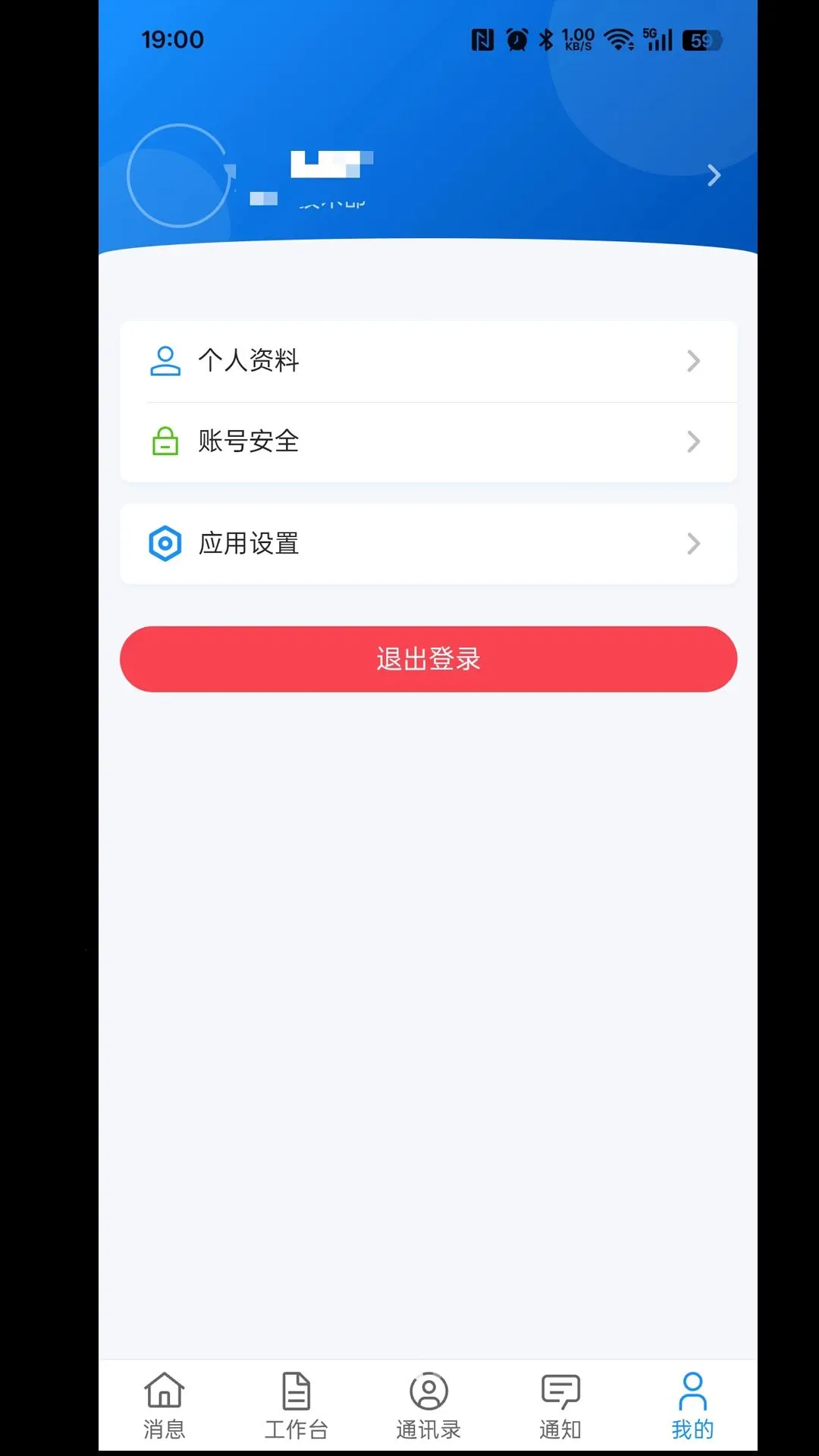Open 个人资料 personal info
819x1456 pixels.
[x=428, y=361]
